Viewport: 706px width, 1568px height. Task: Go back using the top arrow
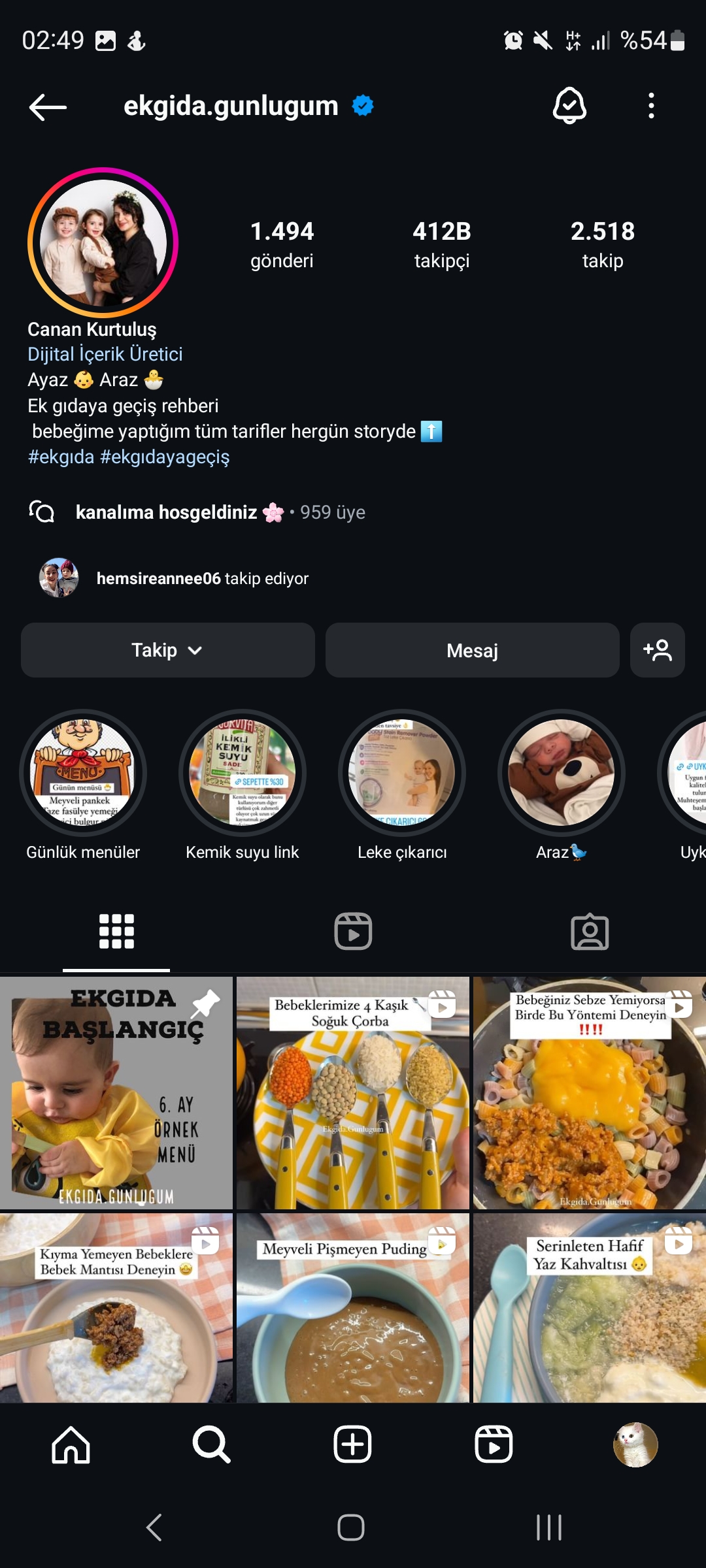(x=48, y=106)
